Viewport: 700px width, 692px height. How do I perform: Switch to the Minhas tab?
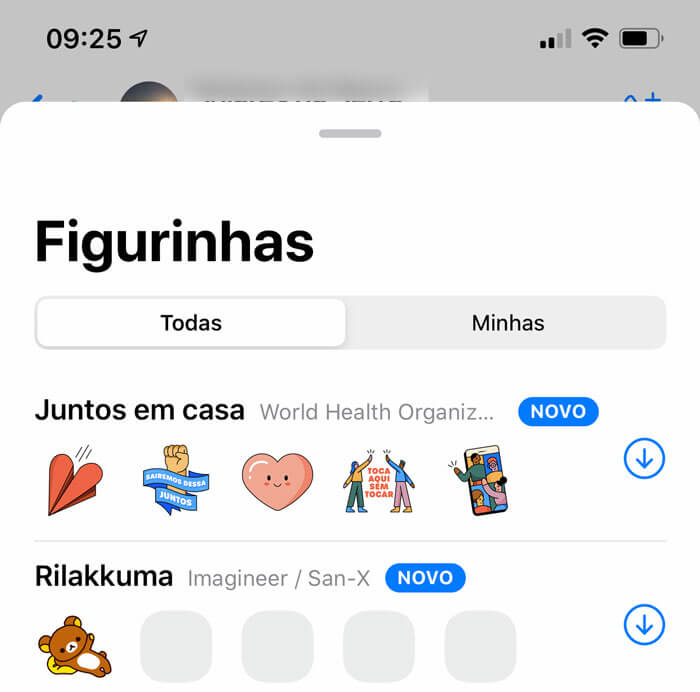pos(507,323)
